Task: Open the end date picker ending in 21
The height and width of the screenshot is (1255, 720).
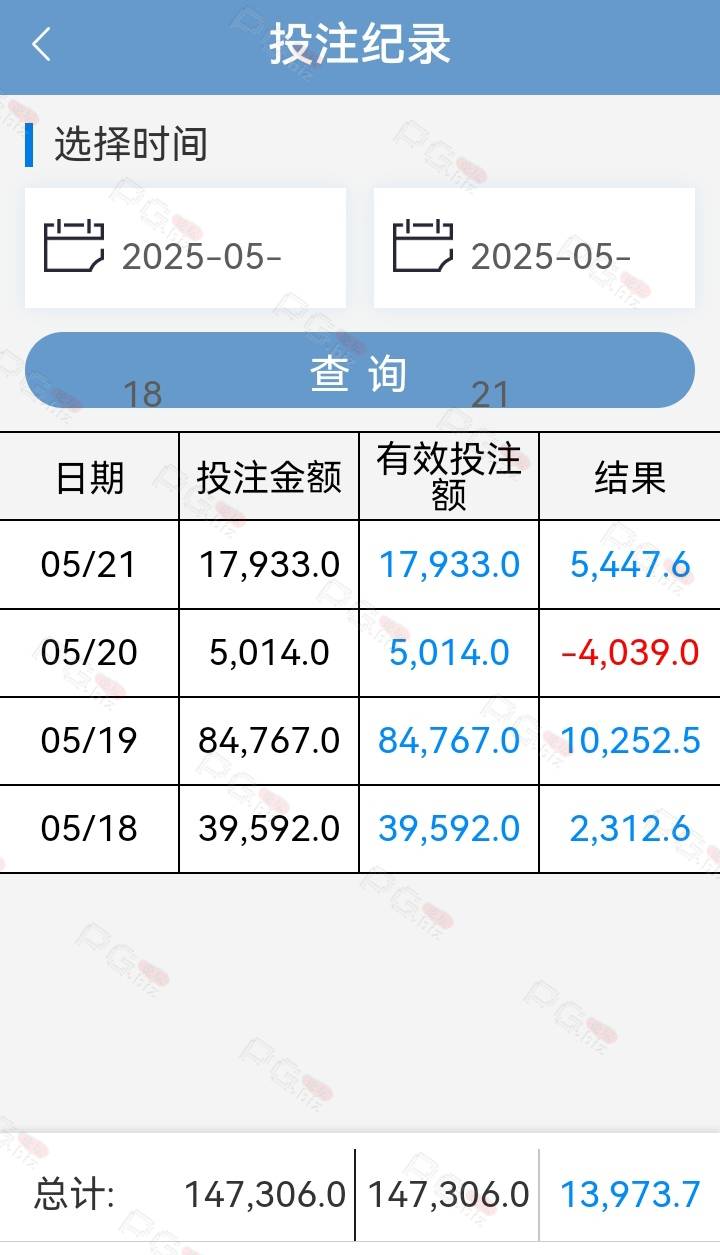Action: point(534,248)
